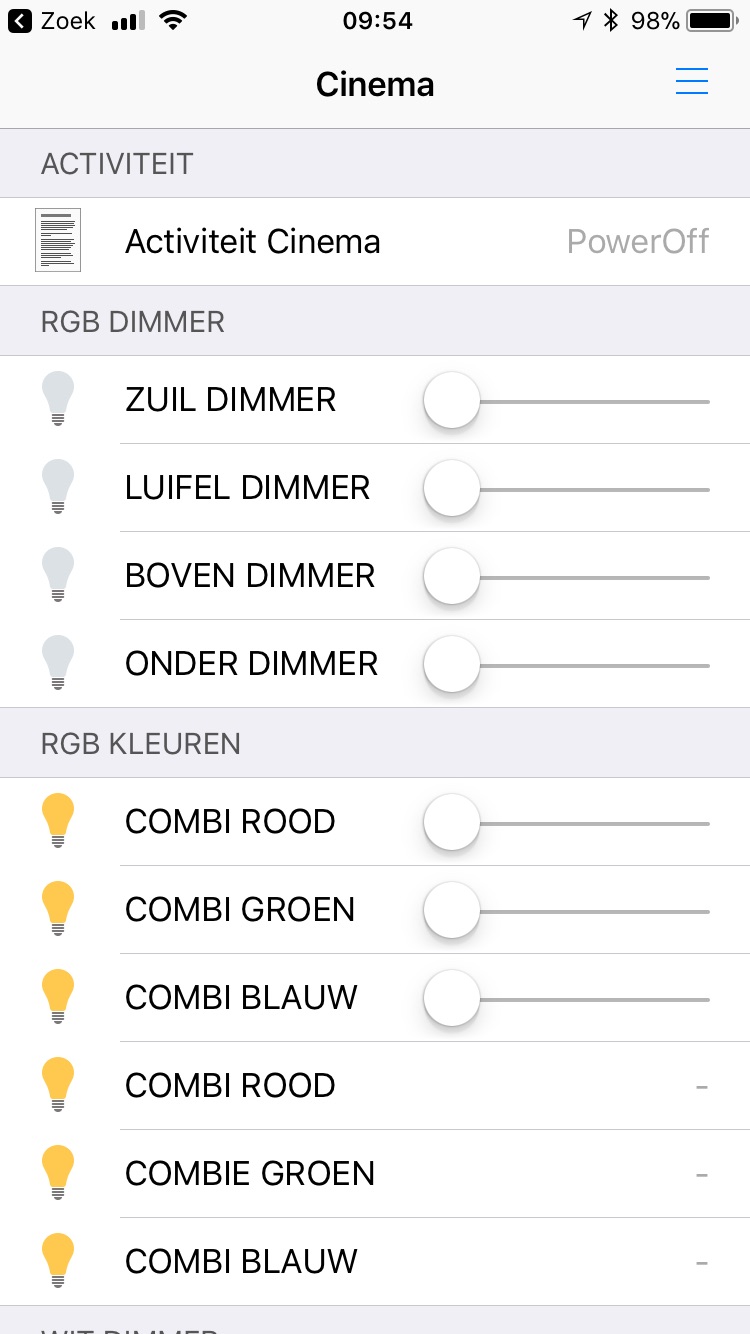
Task: Tap the BOVEN DIMMER slider
Action: [x=567, y=576]
